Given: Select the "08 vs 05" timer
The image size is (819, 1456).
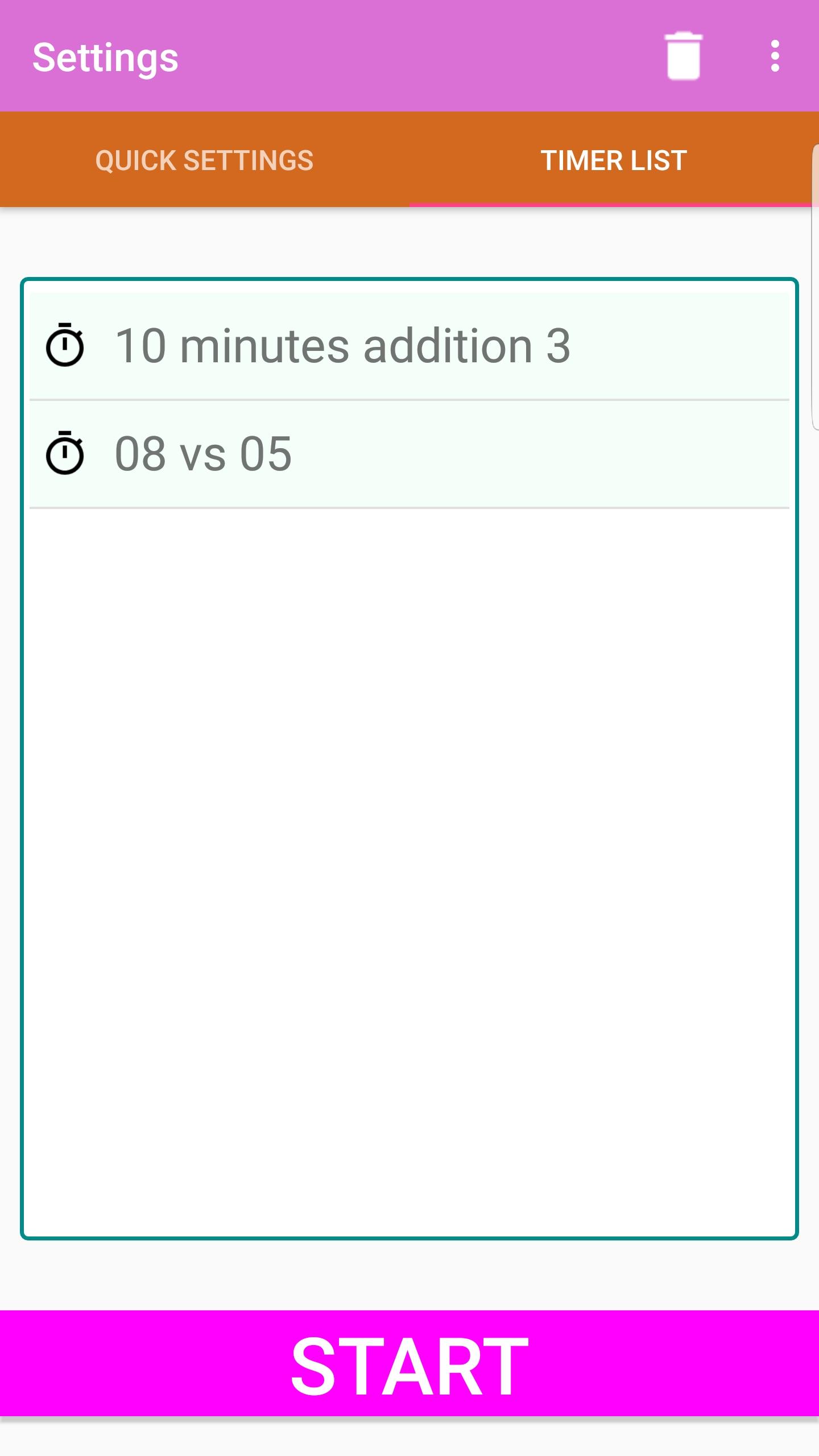Looking at the screenshot, I should tap(409, 454).
